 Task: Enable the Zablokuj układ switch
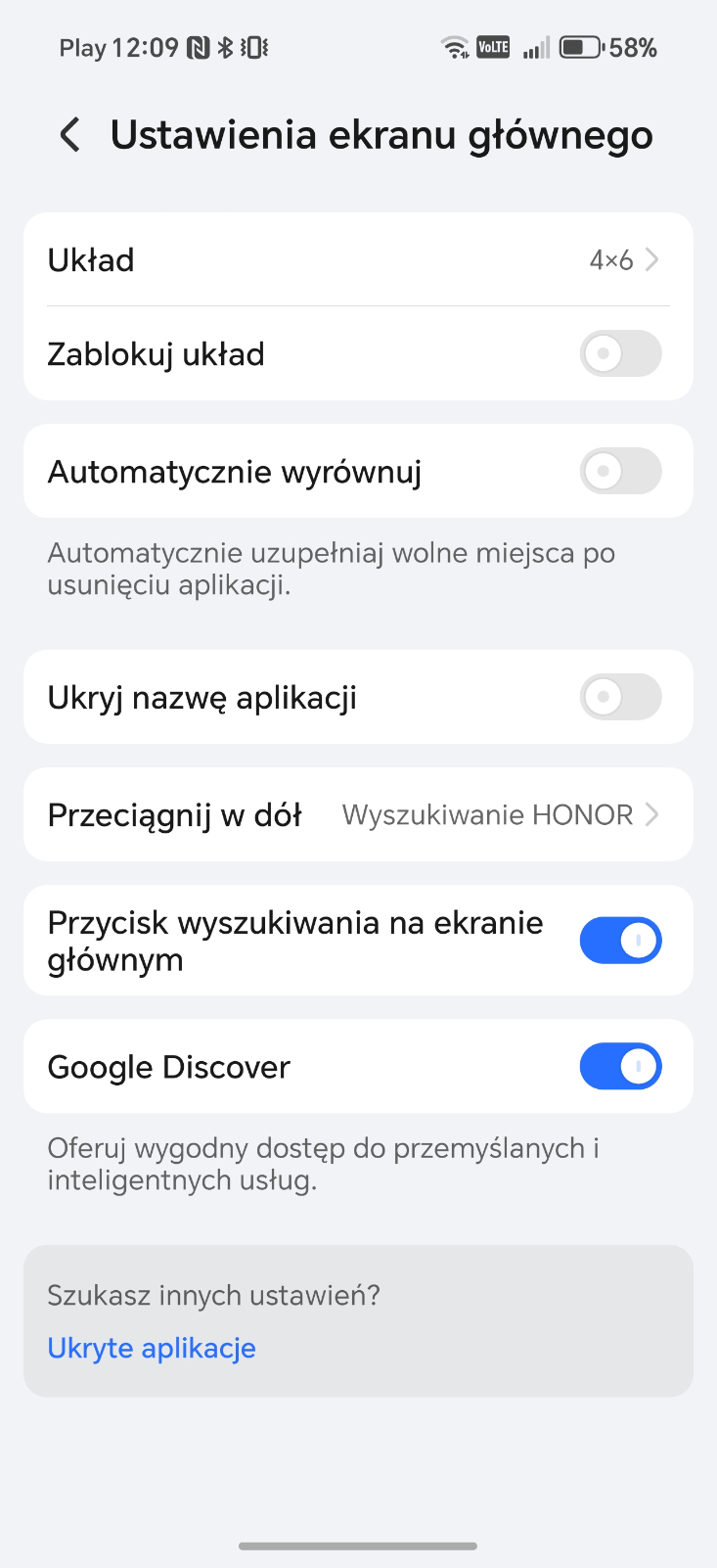620,354
